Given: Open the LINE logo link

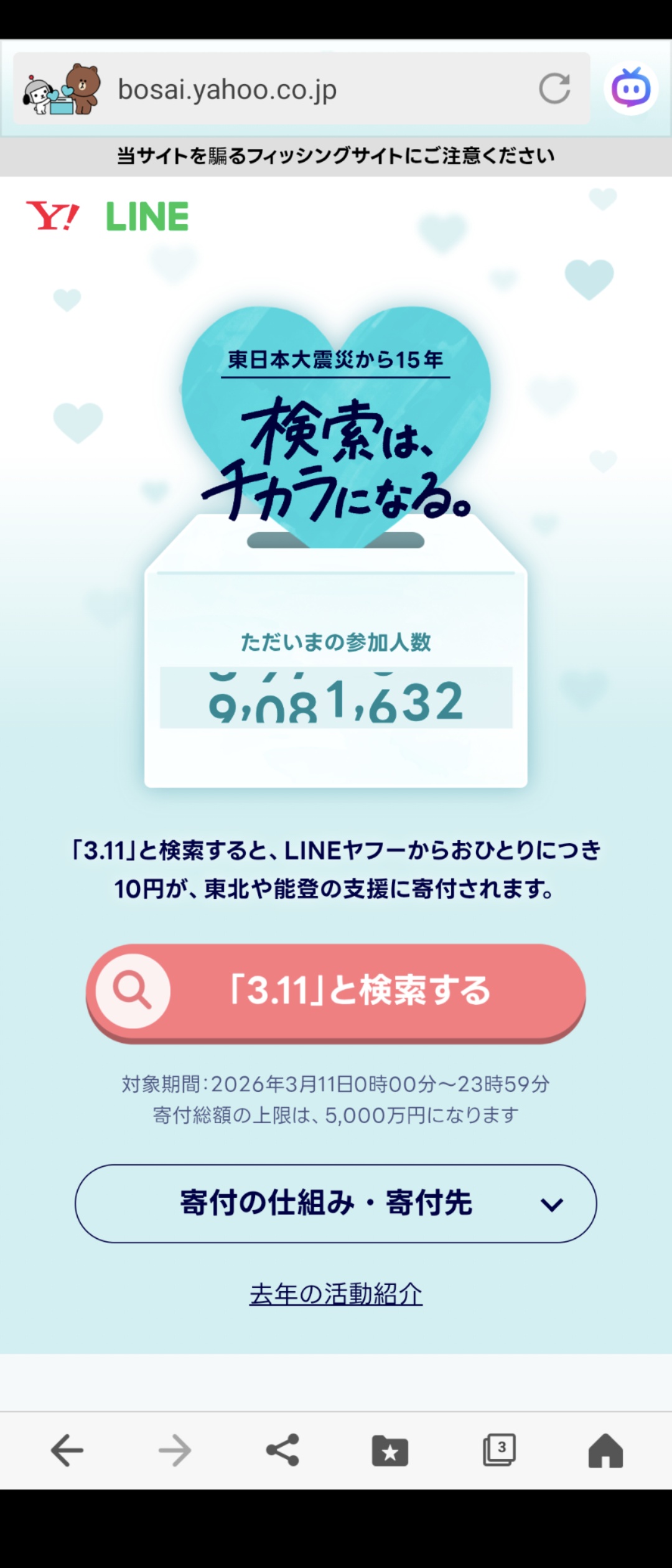Looking at the screenshot, I should point(147,217).
